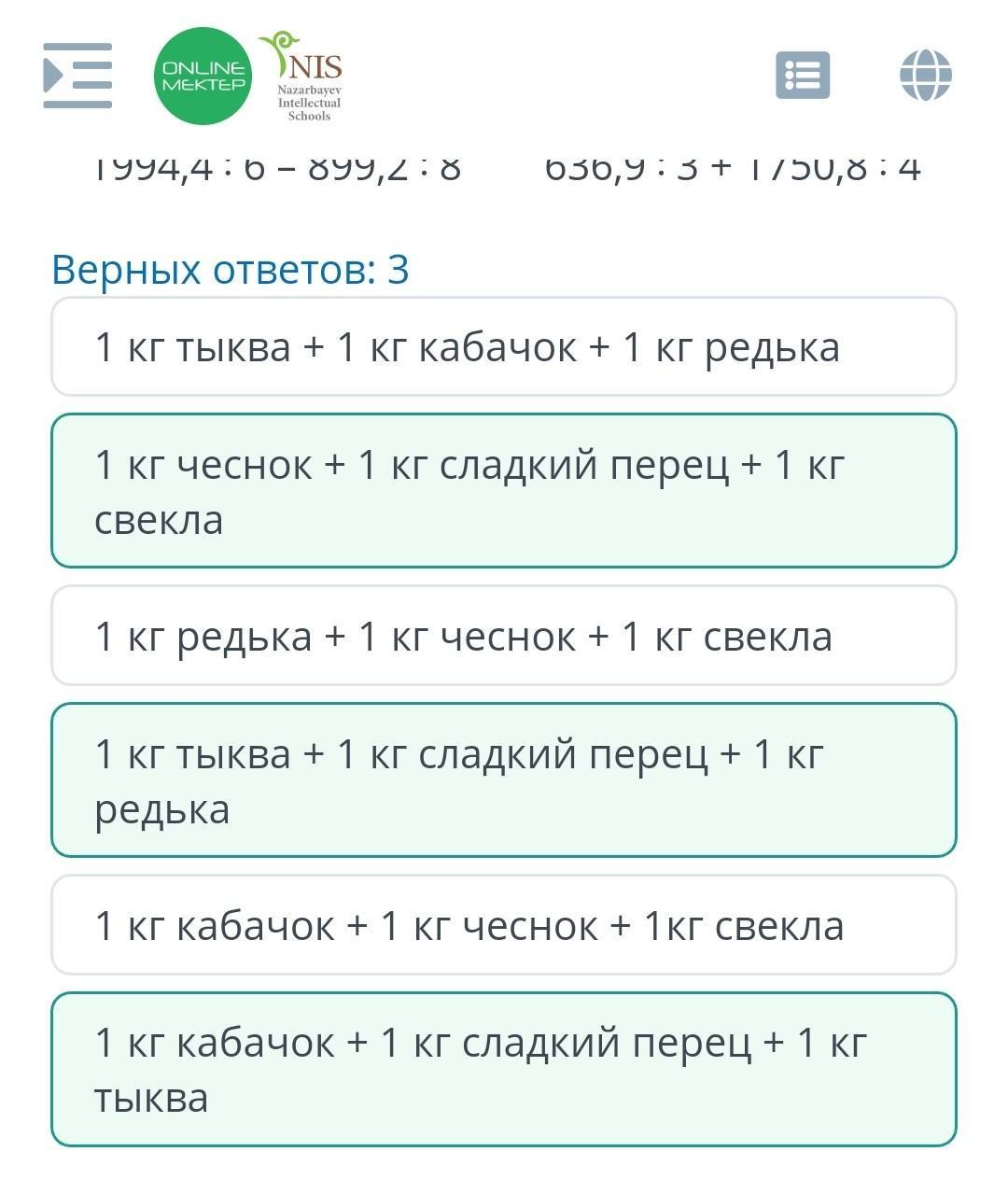Open the side drawer menu
The width and height of the screenshot is (1008, 1193).
(x=77, y=75)
